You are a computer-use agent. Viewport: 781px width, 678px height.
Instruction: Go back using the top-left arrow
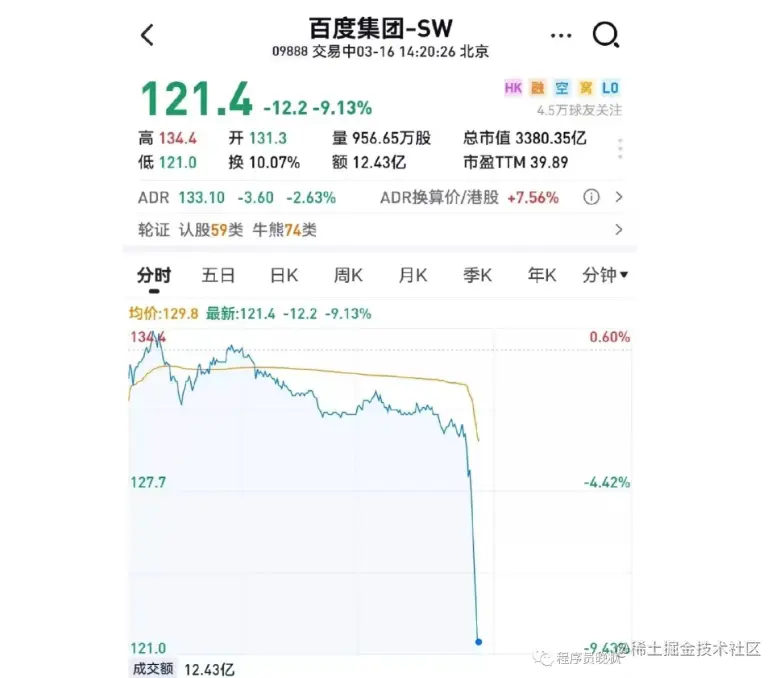pyautogui.click(x=147, y=36)
